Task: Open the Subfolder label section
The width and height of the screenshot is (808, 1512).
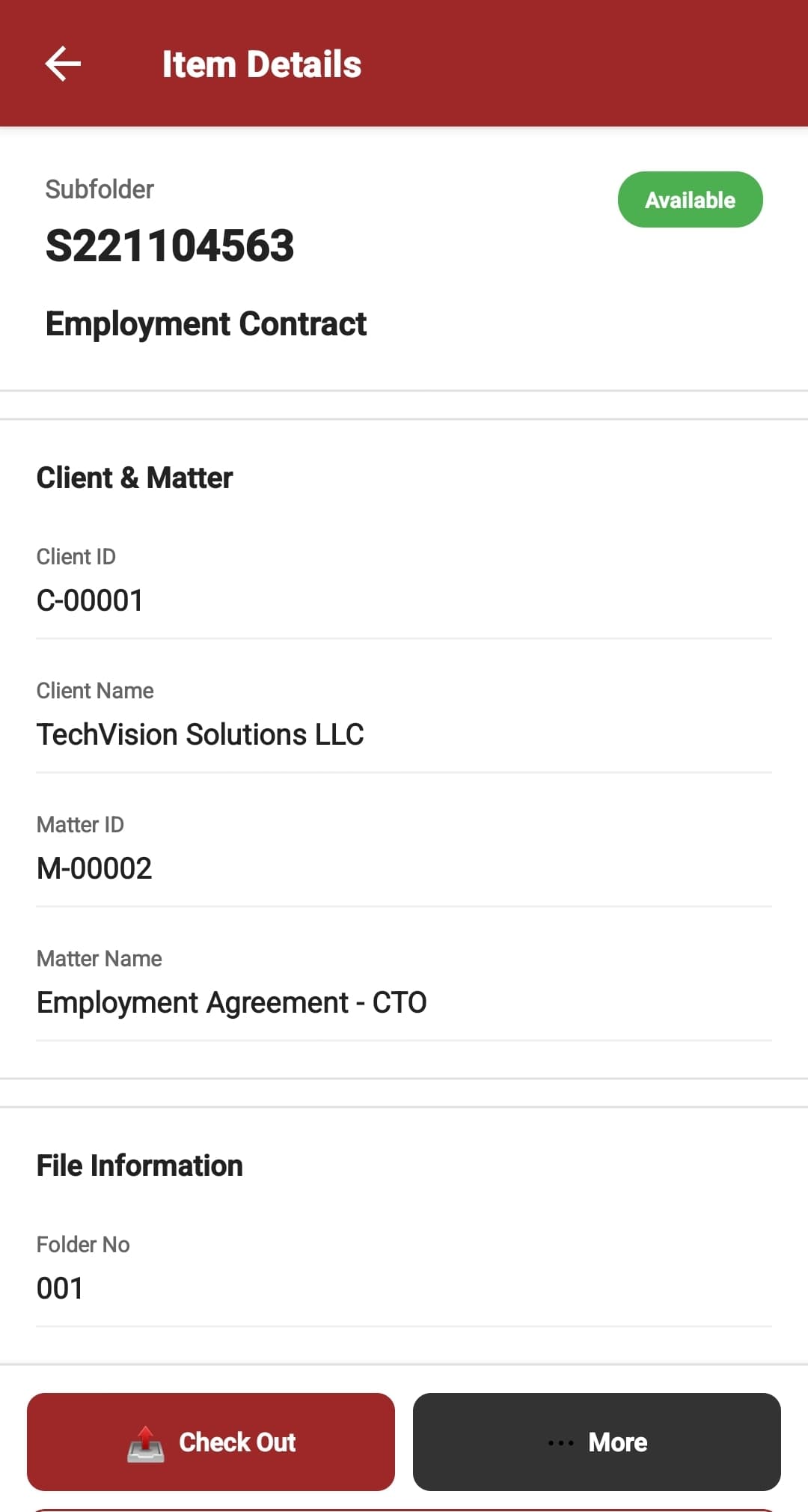Action: point(99,189)
